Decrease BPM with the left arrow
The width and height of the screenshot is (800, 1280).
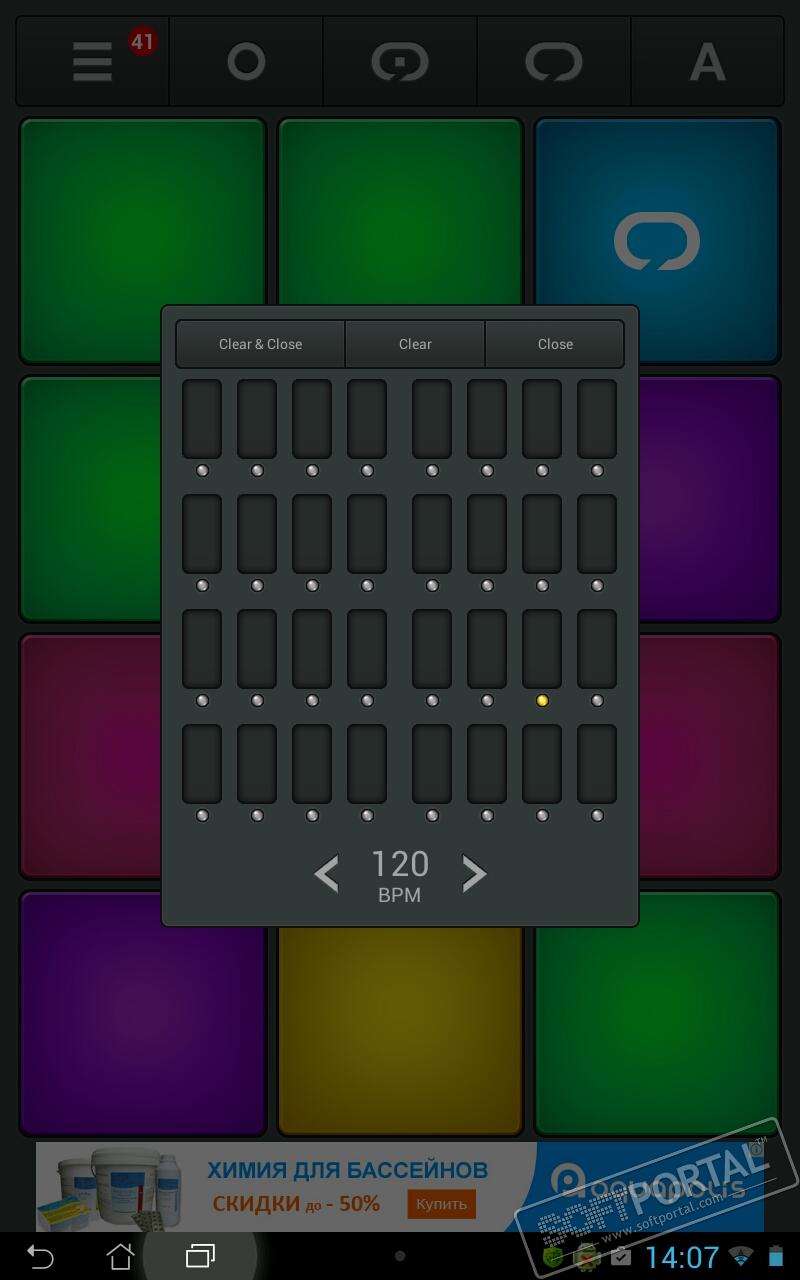click(327, 874)
